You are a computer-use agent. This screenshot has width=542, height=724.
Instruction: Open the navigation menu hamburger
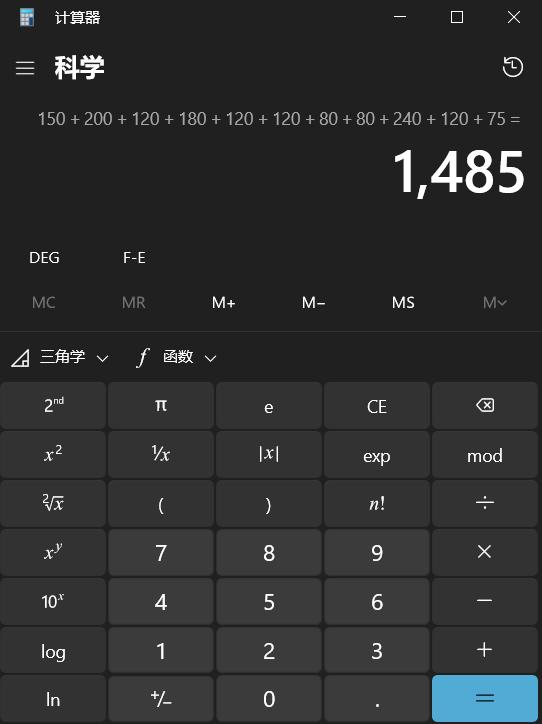coord(25,68)
